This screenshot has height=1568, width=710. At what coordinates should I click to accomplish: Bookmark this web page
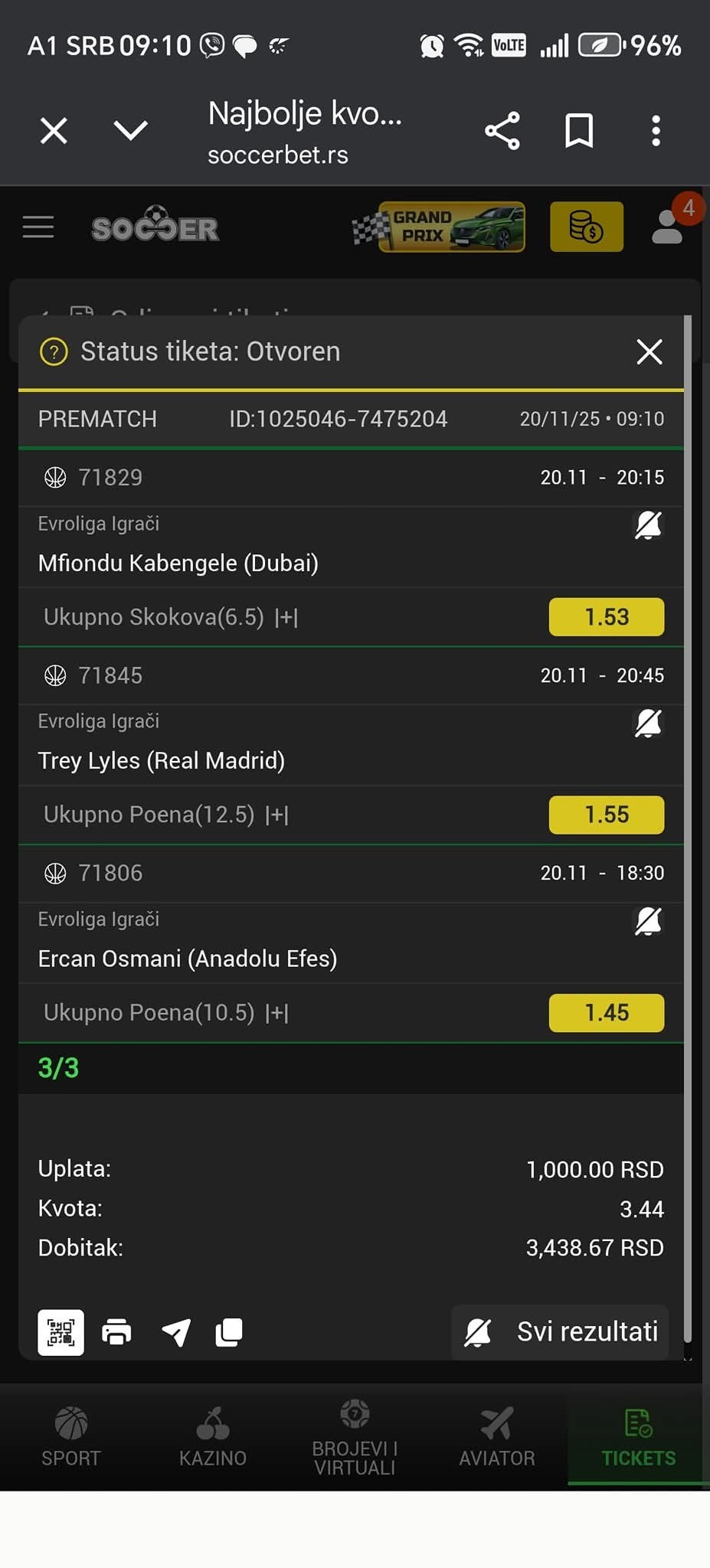tap(579, 131)
